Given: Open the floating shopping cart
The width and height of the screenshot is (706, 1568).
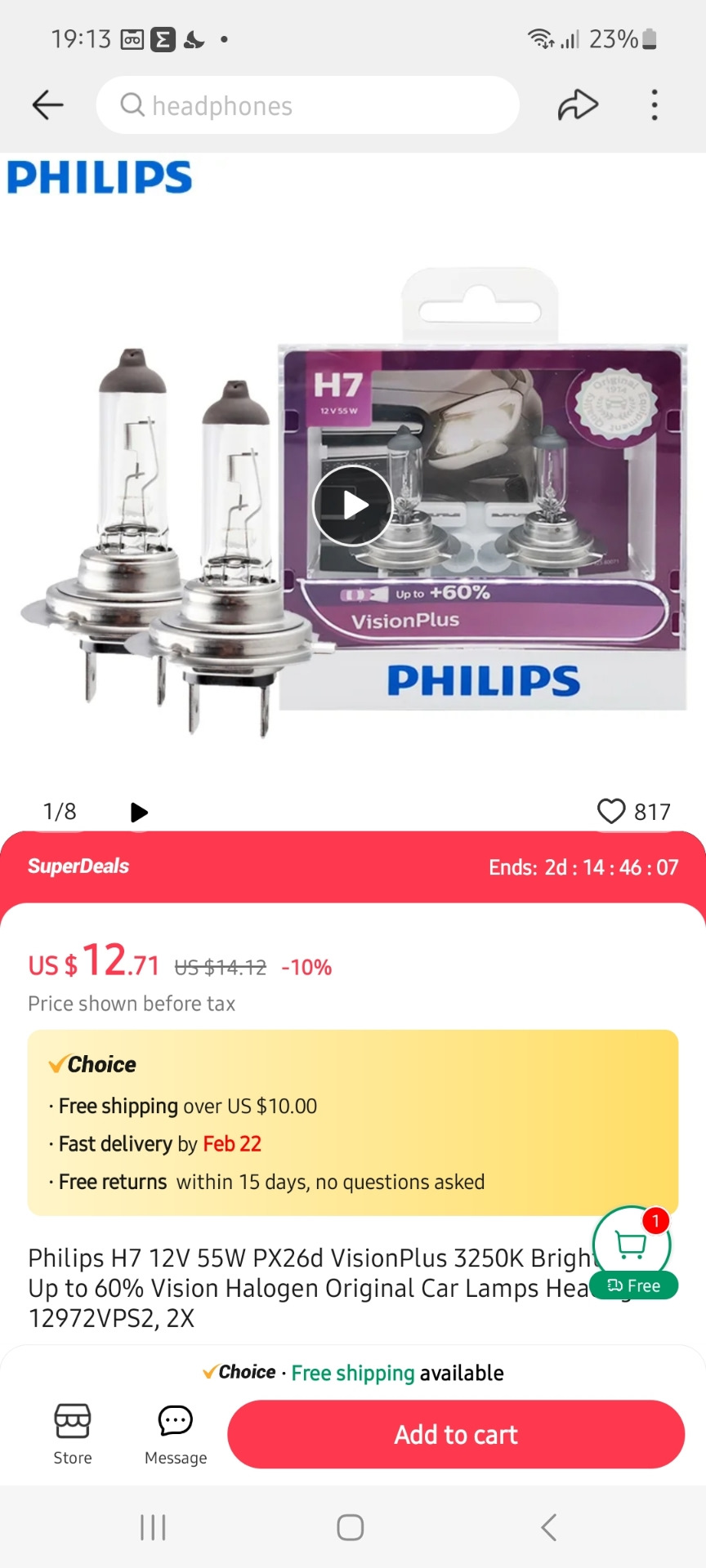Looking at the screenshot, I should 632,1245.
